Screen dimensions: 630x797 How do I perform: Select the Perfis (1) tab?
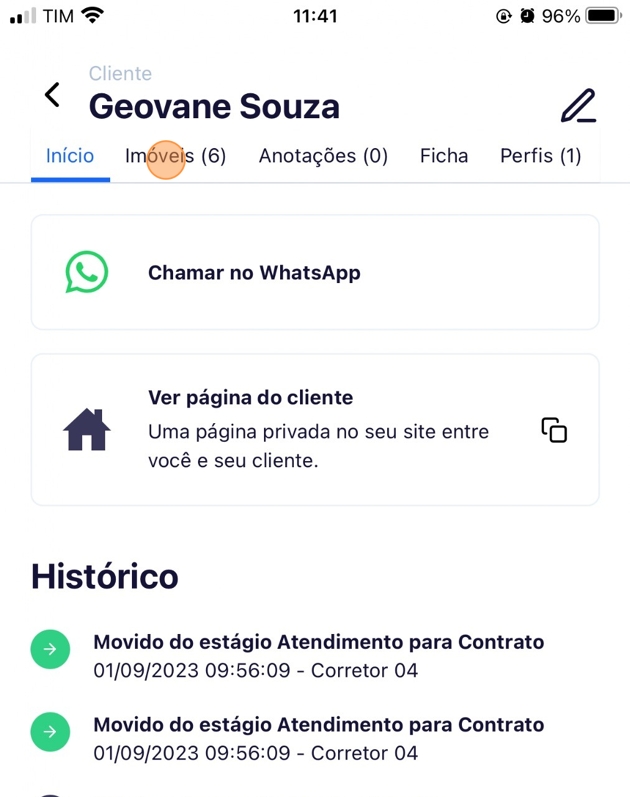[x=540, y=156]
